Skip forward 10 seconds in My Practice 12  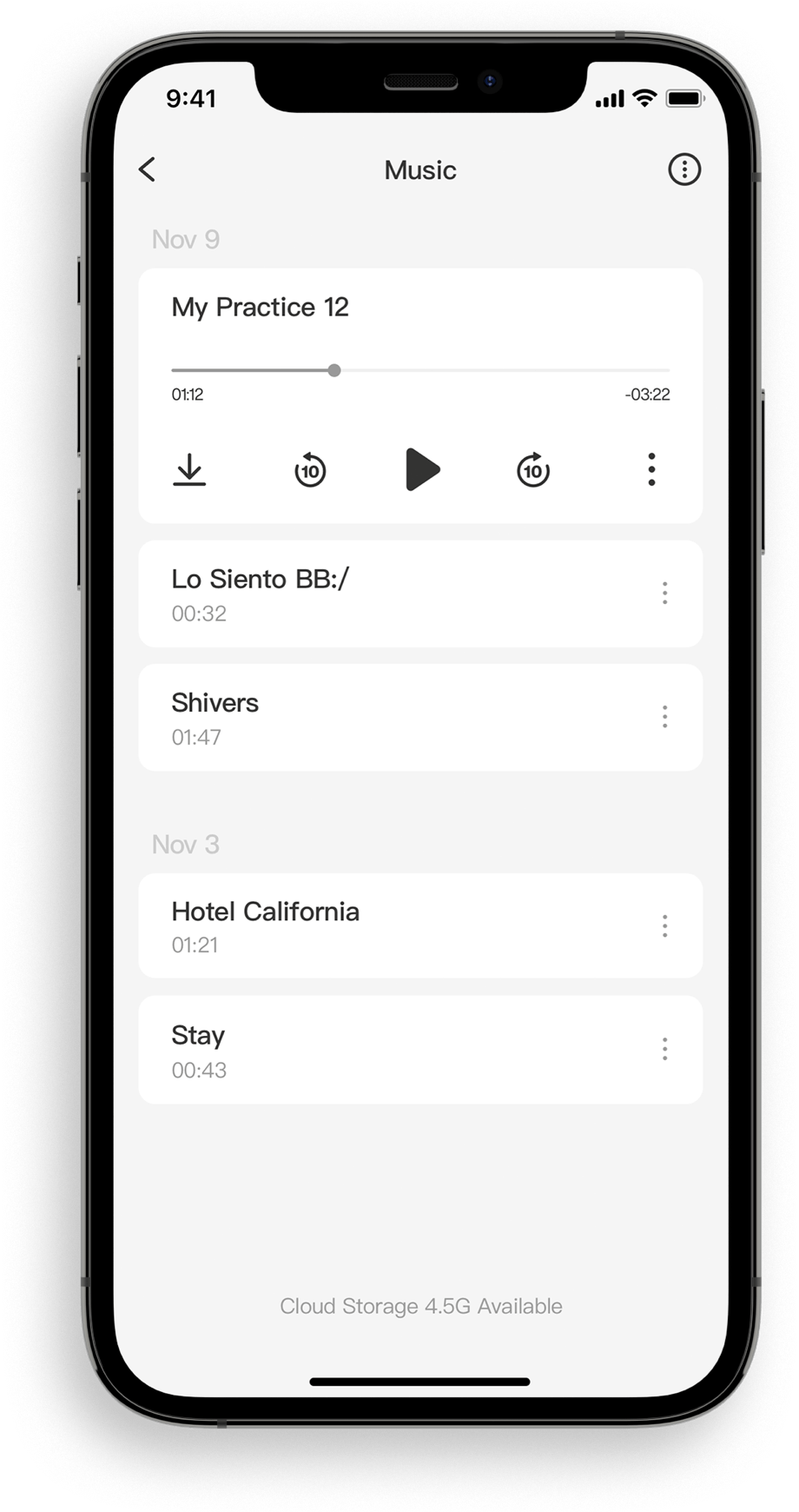pyautogui.click(x=533, y=470)
